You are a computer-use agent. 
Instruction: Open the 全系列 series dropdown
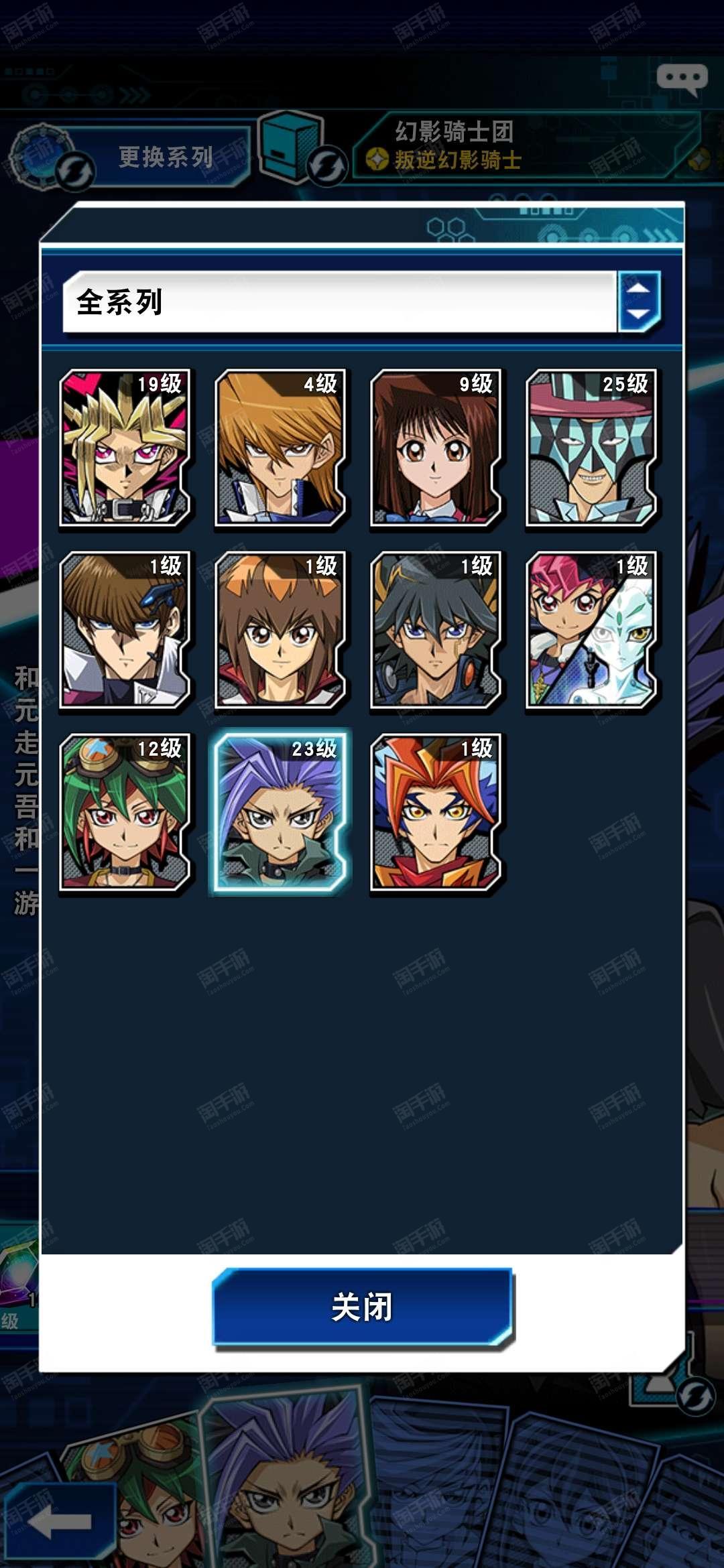click(x=362, y=302)
